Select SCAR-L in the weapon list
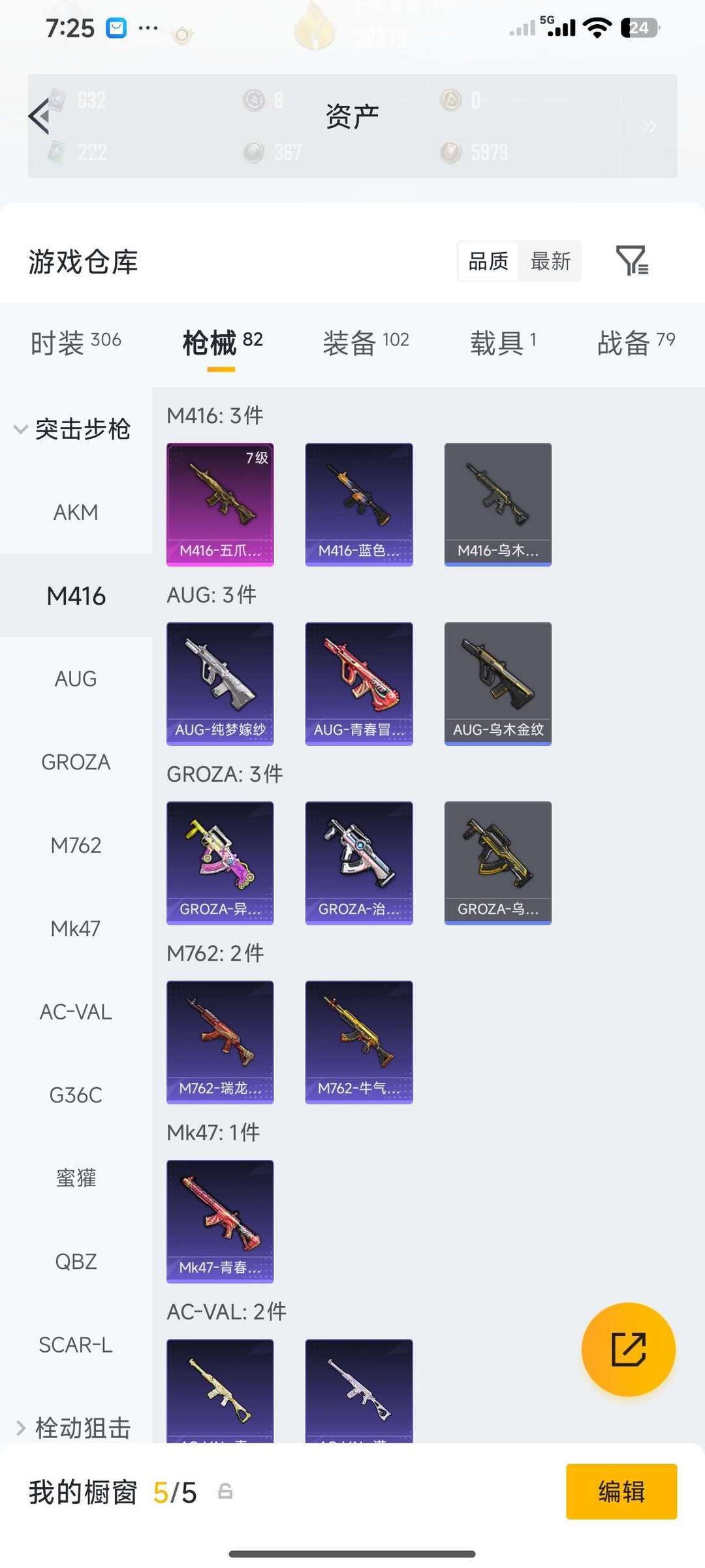Image resolution: width=705 pixels, height=1568 pixels. pyautogui.click(x=76, y=1345)
